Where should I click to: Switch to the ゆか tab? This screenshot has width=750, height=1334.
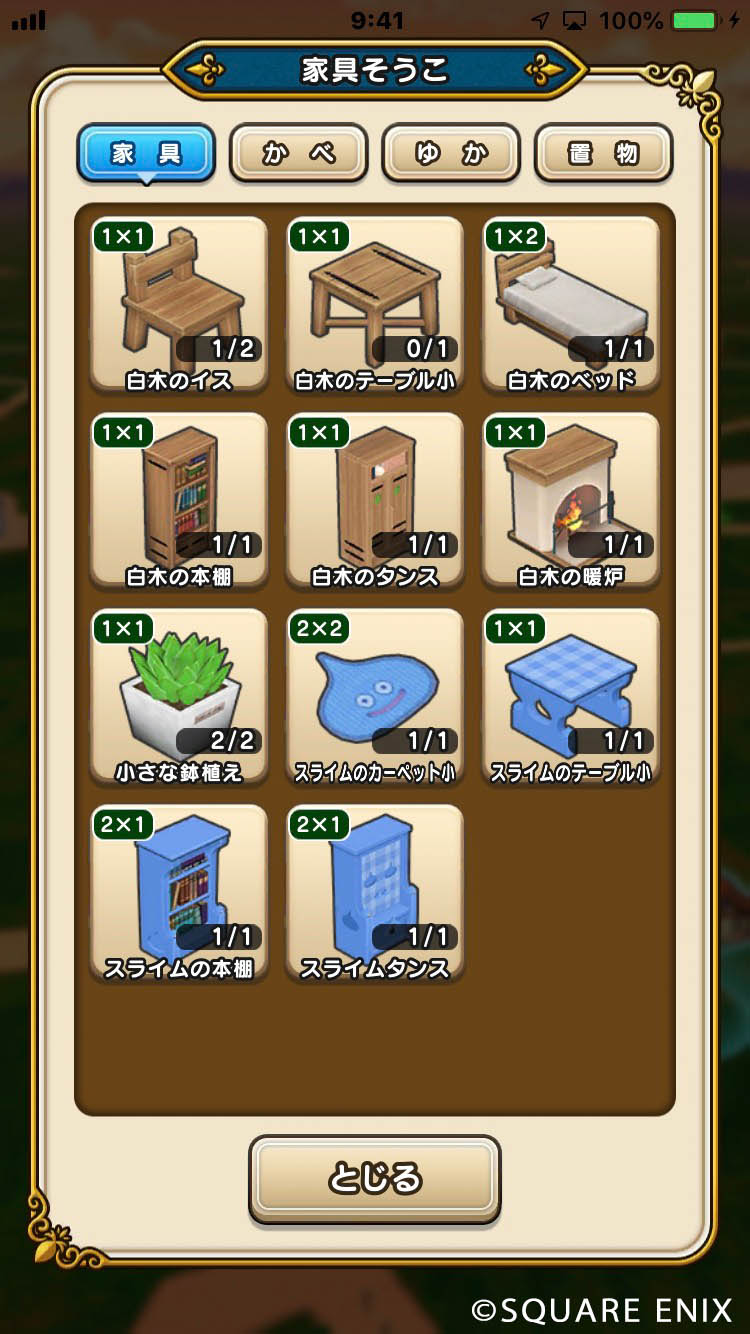point(451,153)
